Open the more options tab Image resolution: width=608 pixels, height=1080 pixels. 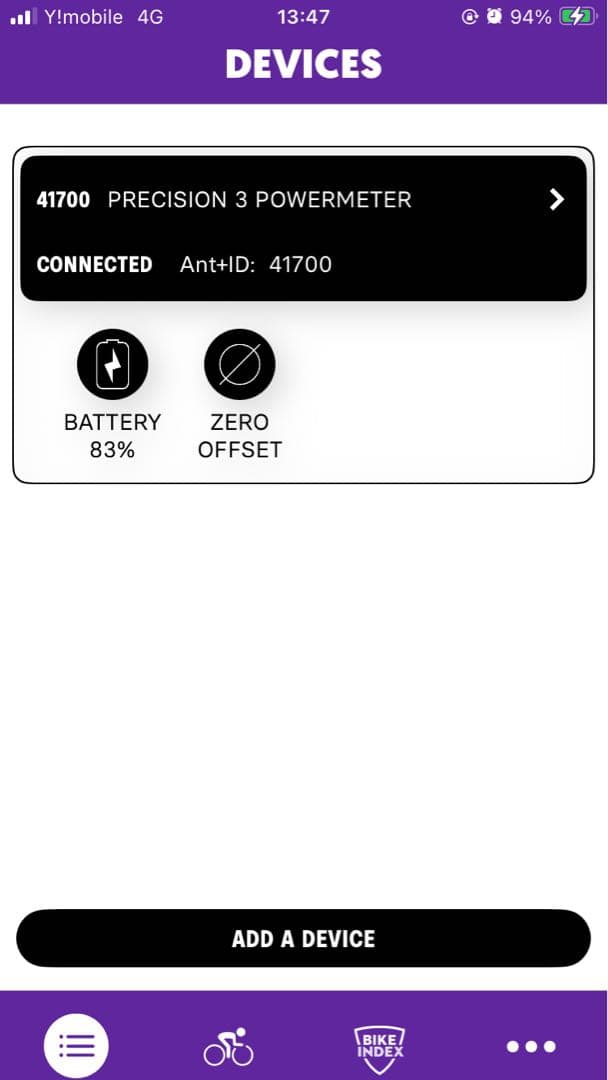coord(531,1046)
